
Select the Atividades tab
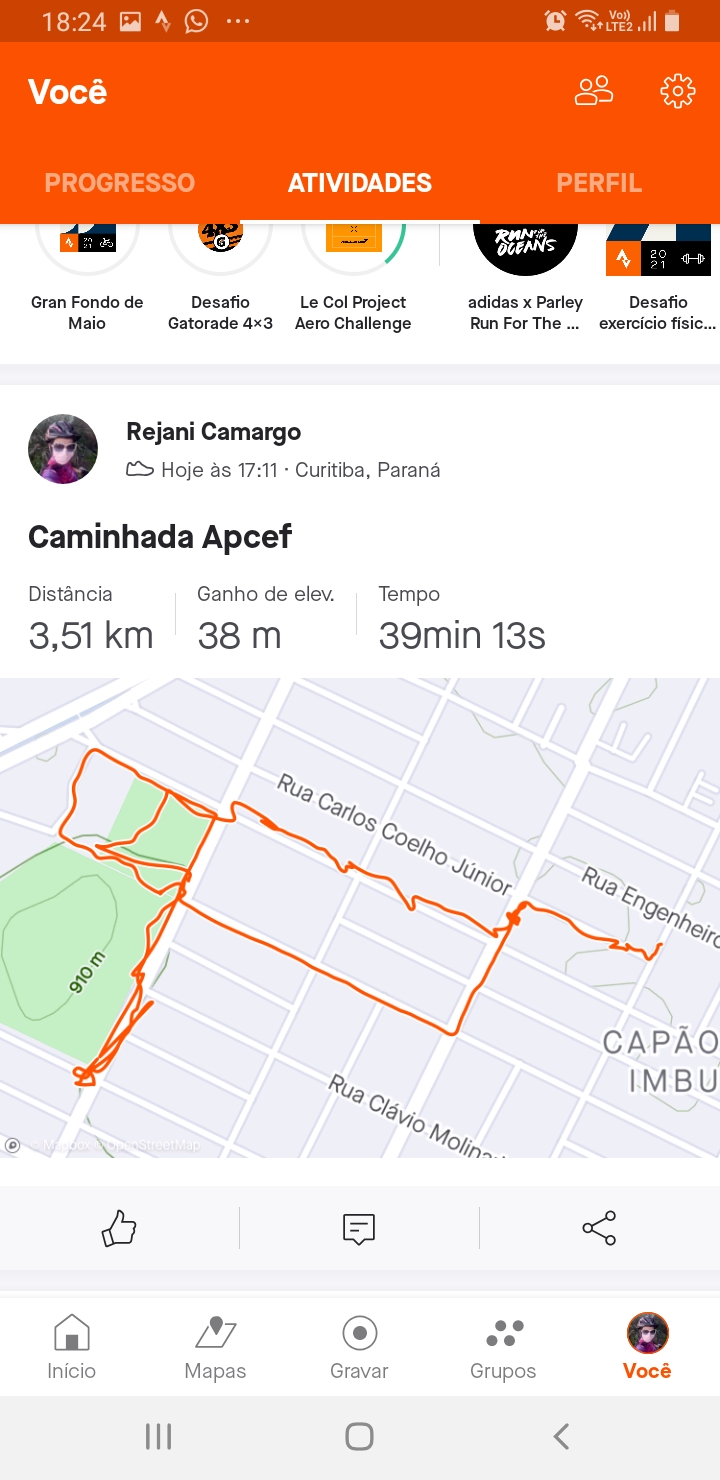point(360,183)
